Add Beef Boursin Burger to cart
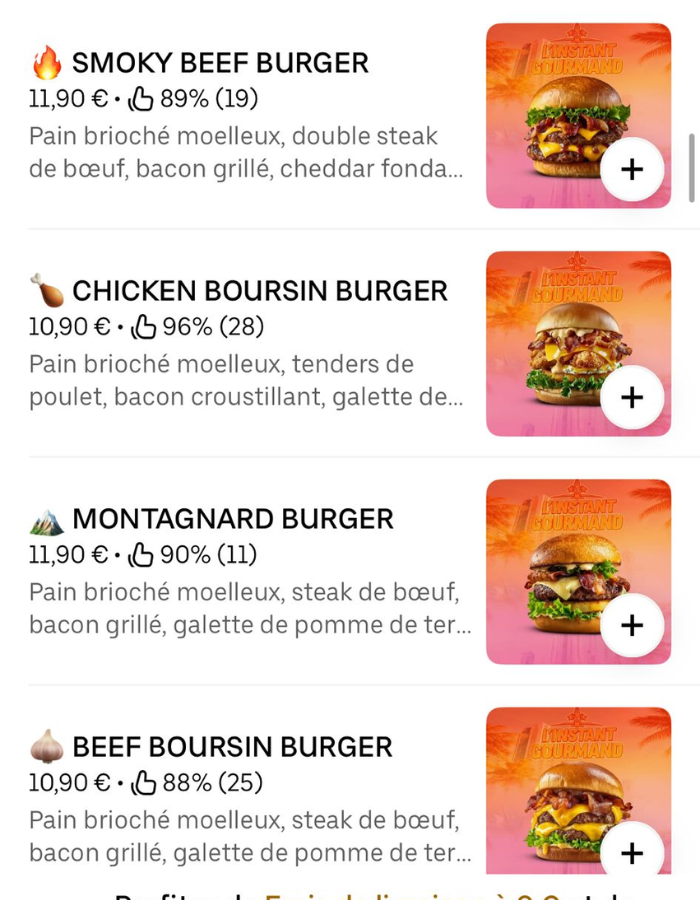This screenshot has width=700, height=900. pos(631,852)
